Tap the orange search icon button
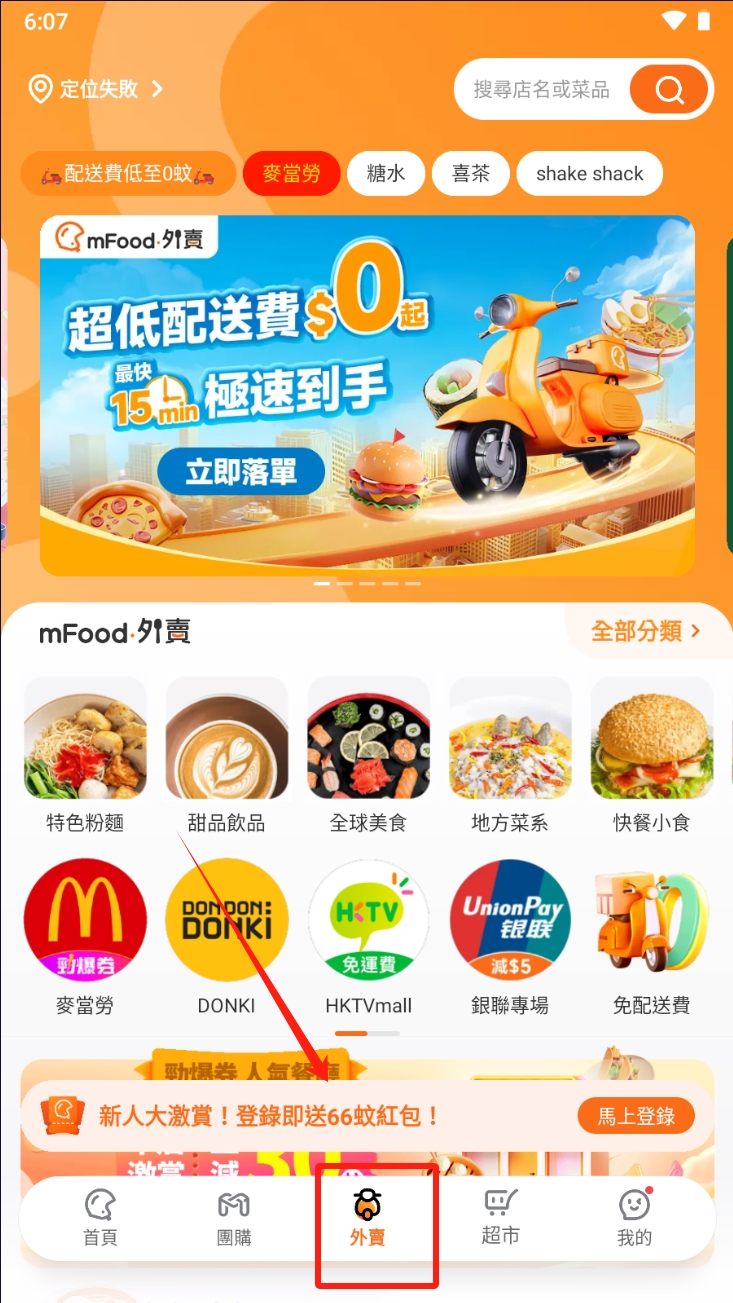733x1303 pixels. [x=669, y=90]
